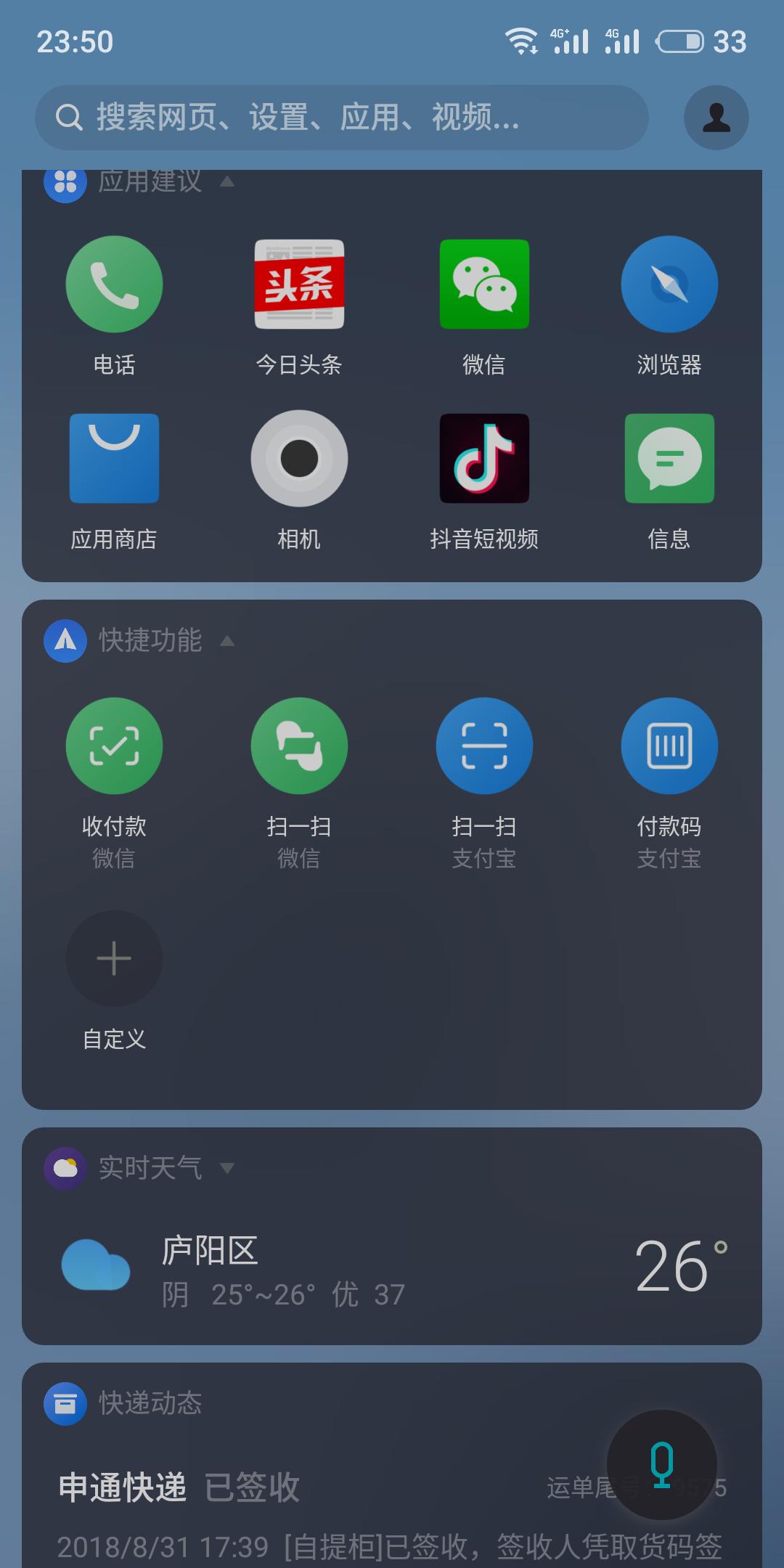Image resolution: width=784 pixels, height=1568 pixels.
Task: Expand the 实时天气 weather options
Action: tap(226, 1167)
